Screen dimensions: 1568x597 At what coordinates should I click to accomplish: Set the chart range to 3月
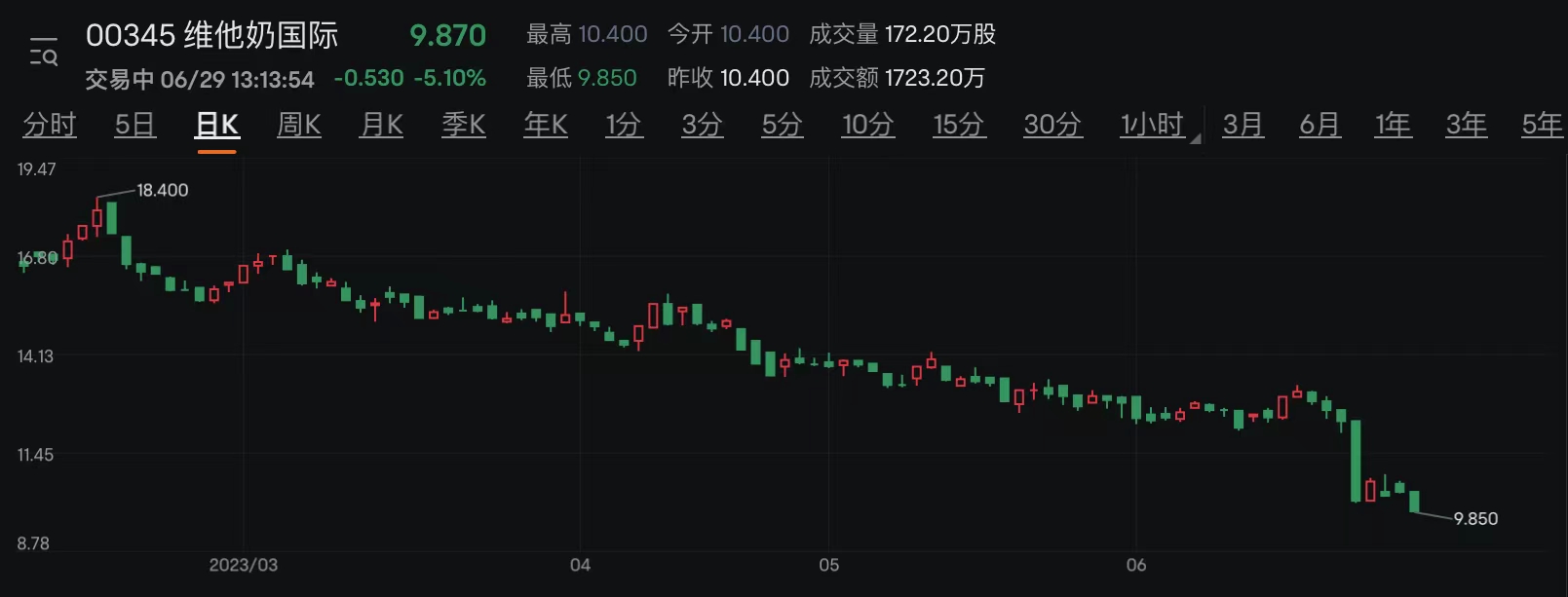(1243, 125)
